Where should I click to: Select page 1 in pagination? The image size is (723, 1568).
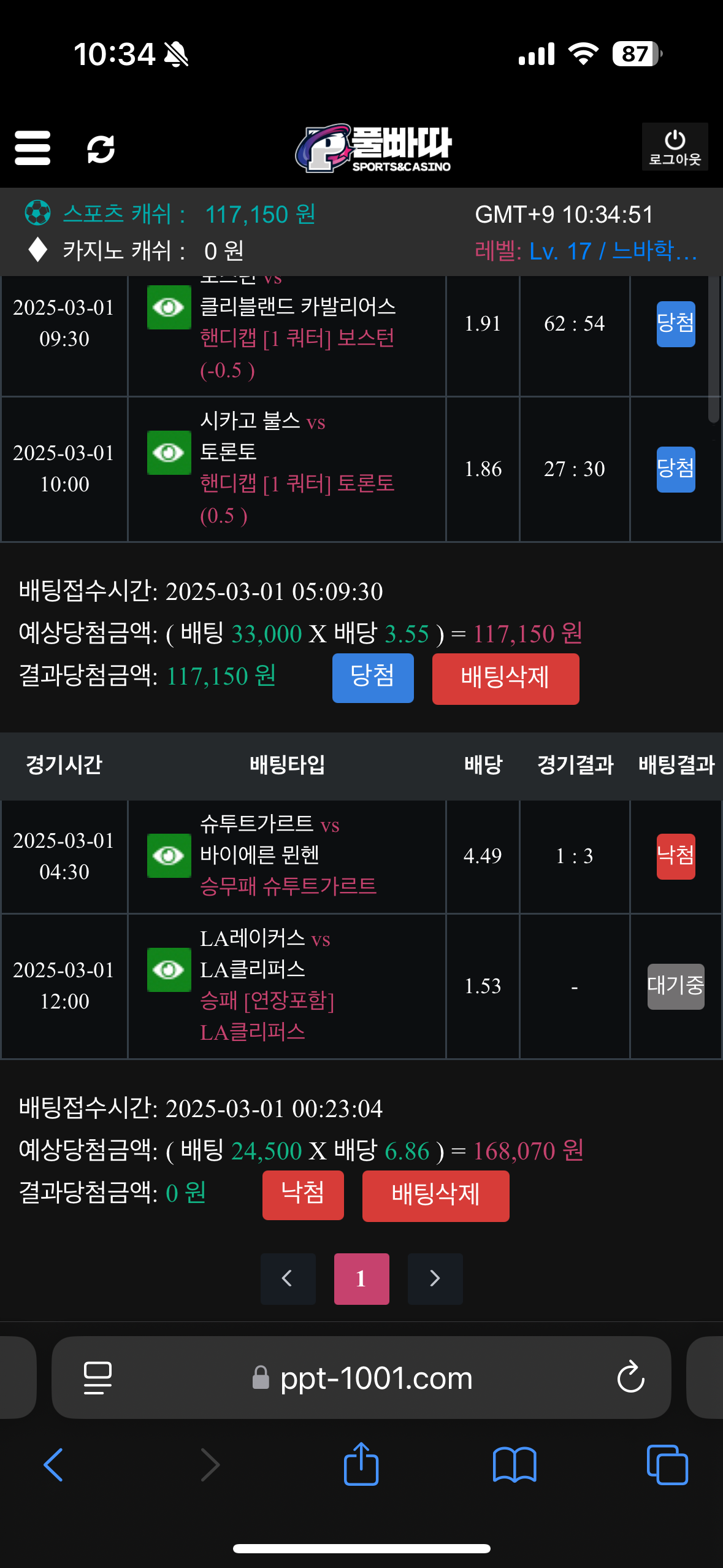(x=361, y=1278)
